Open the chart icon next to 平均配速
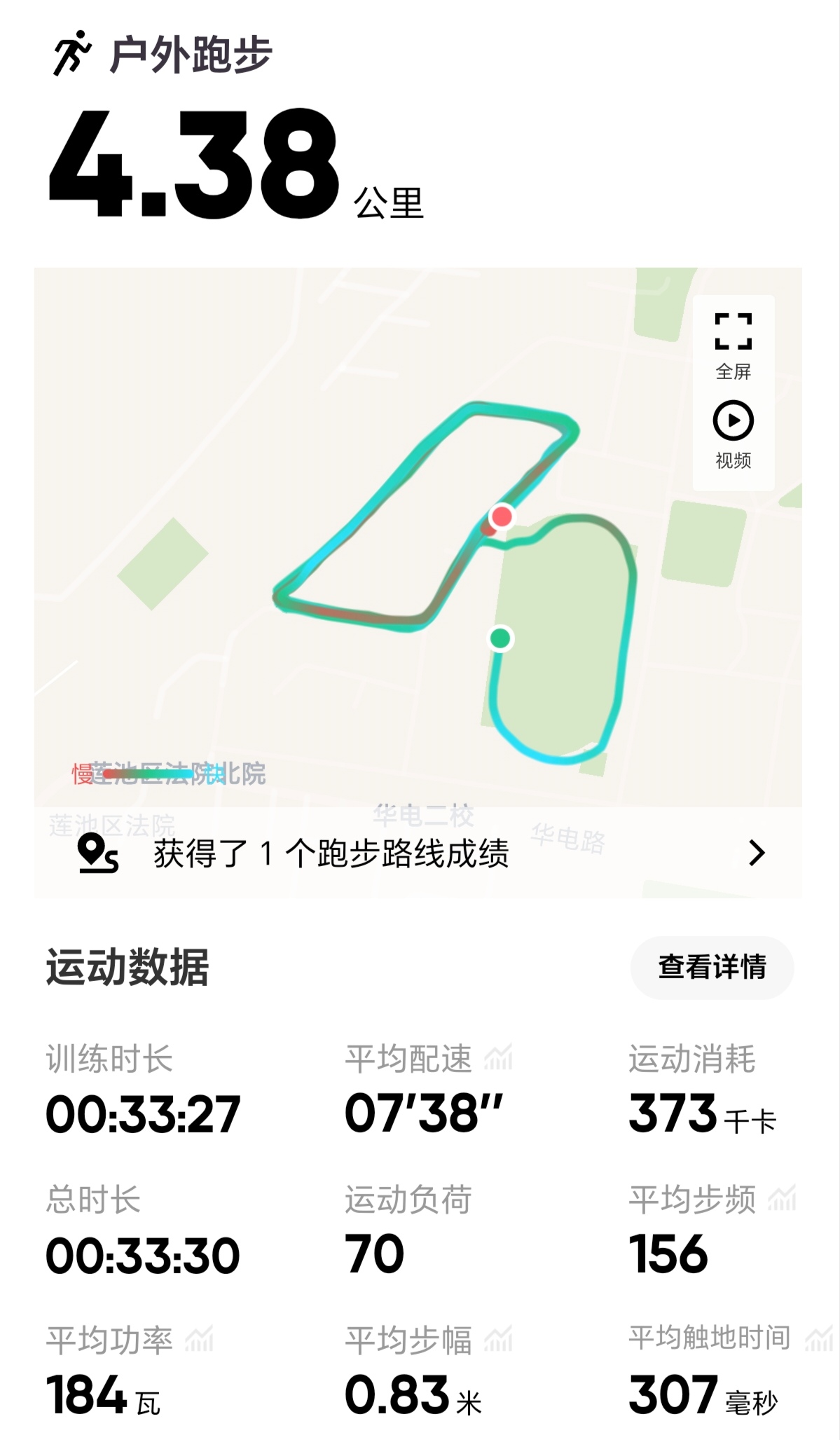Image resolution: width=840 pixels, height=1440 pixels. point(498,1057)
